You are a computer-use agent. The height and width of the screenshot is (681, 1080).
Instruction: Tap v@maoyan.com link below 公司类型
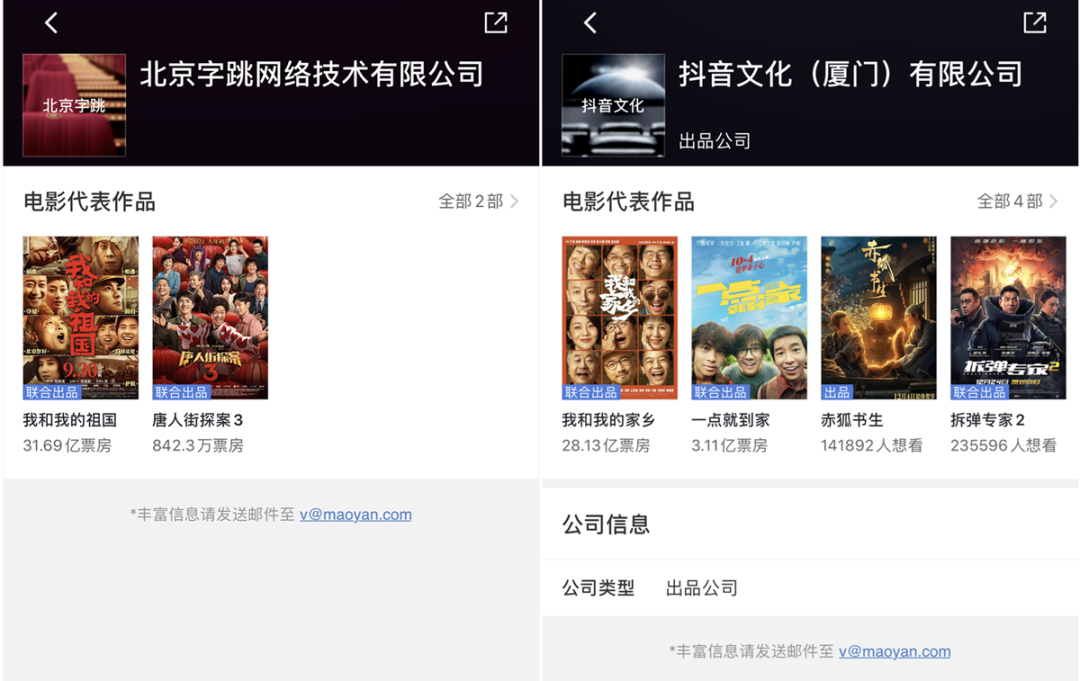894,651
